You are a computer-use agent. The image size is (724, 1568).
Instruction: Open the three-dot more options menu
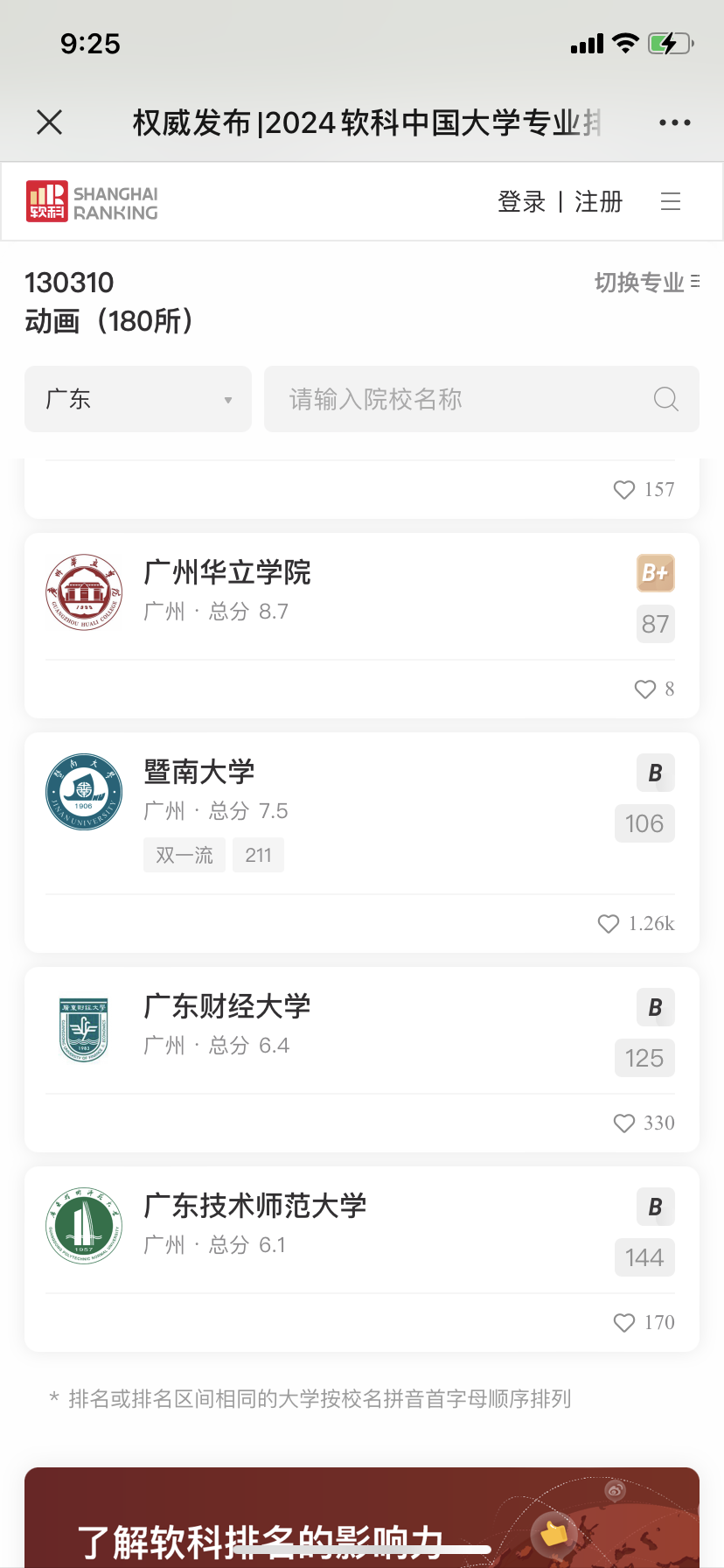674,123
